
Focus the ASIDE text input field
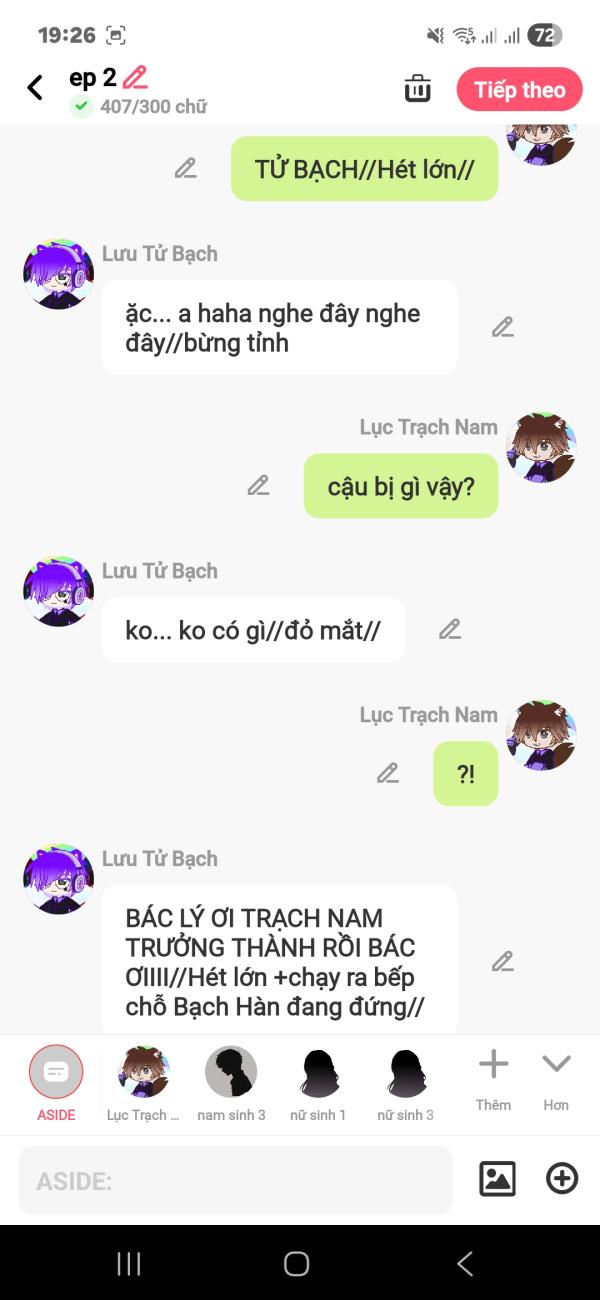(236, 1180)
